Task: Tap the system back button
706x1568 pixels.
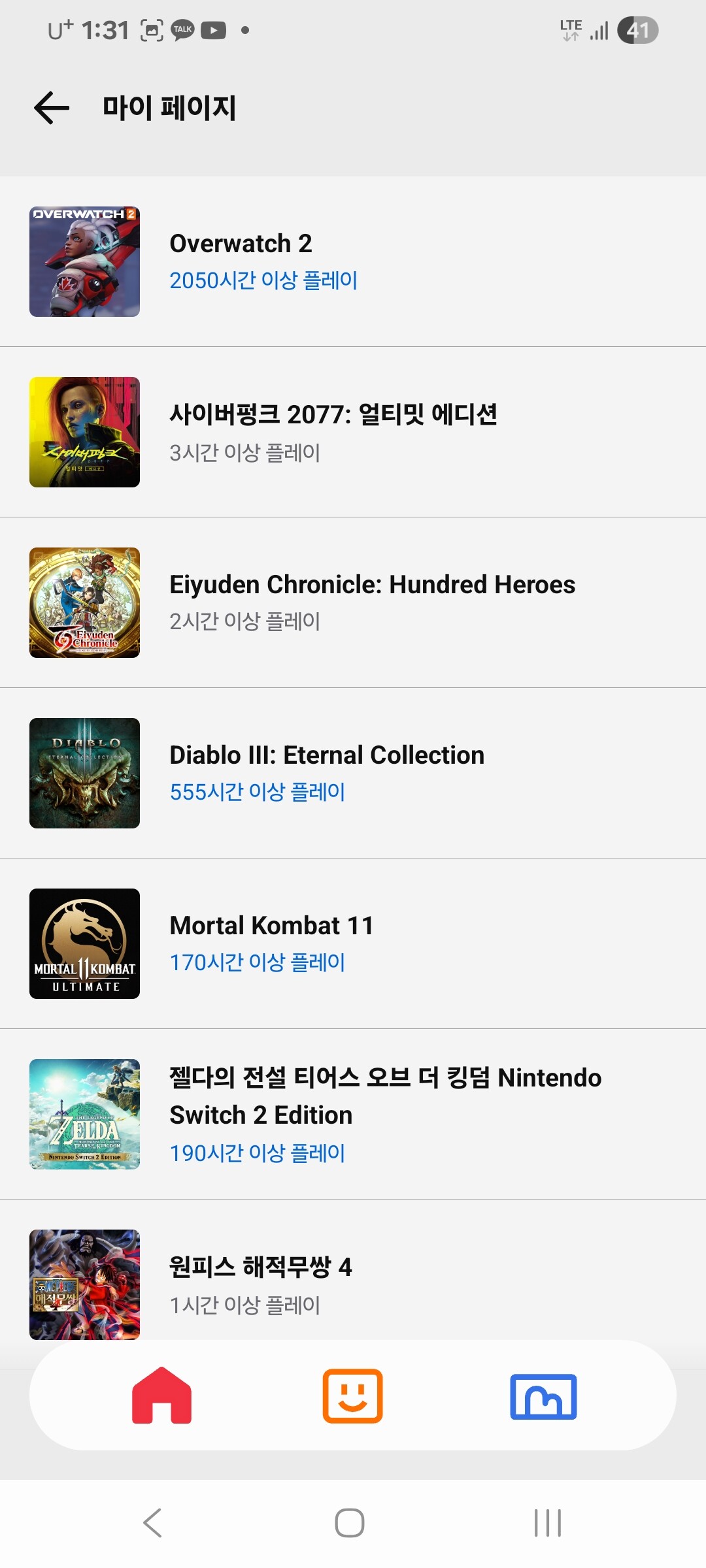Action: click(152, 1523)
